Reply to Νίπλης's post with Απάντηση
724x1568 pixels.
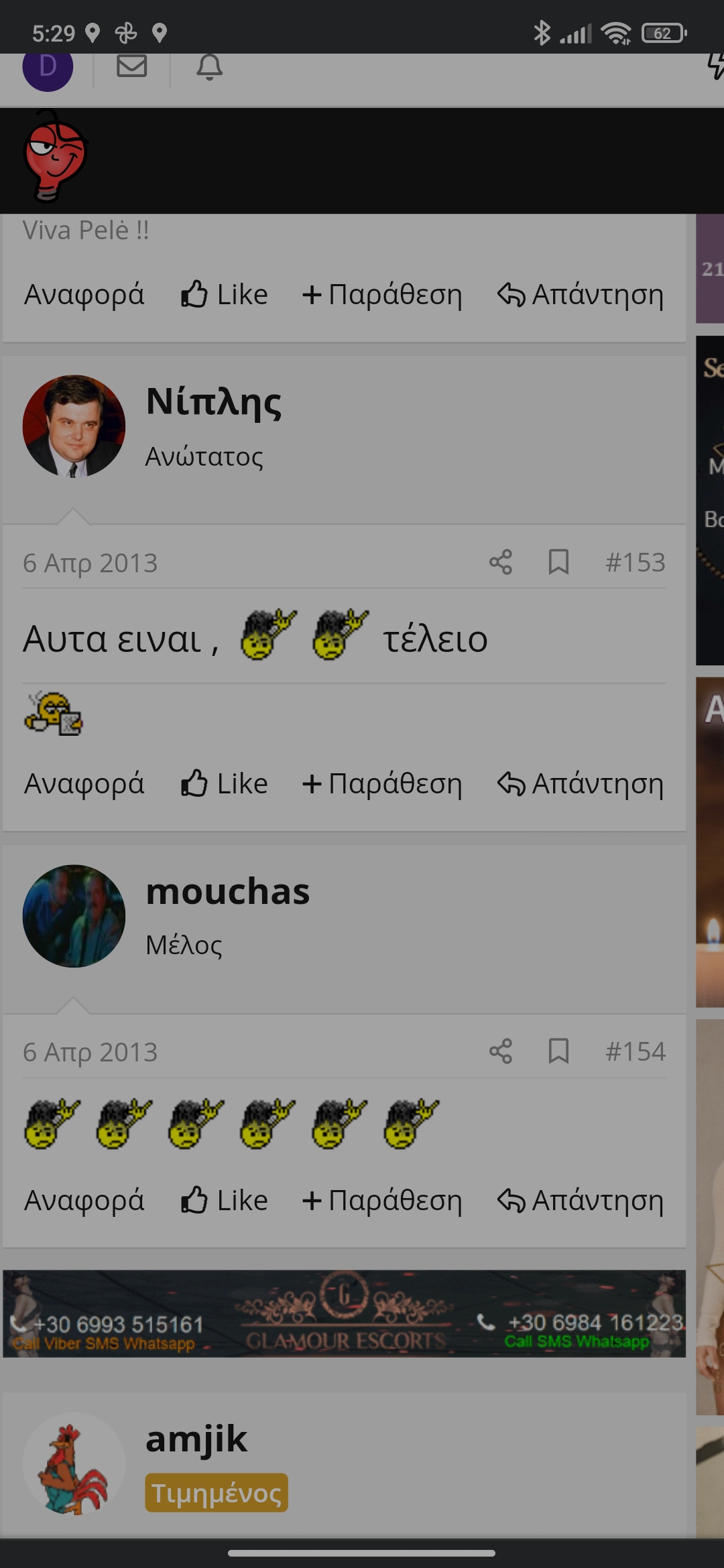click(581, 783)
